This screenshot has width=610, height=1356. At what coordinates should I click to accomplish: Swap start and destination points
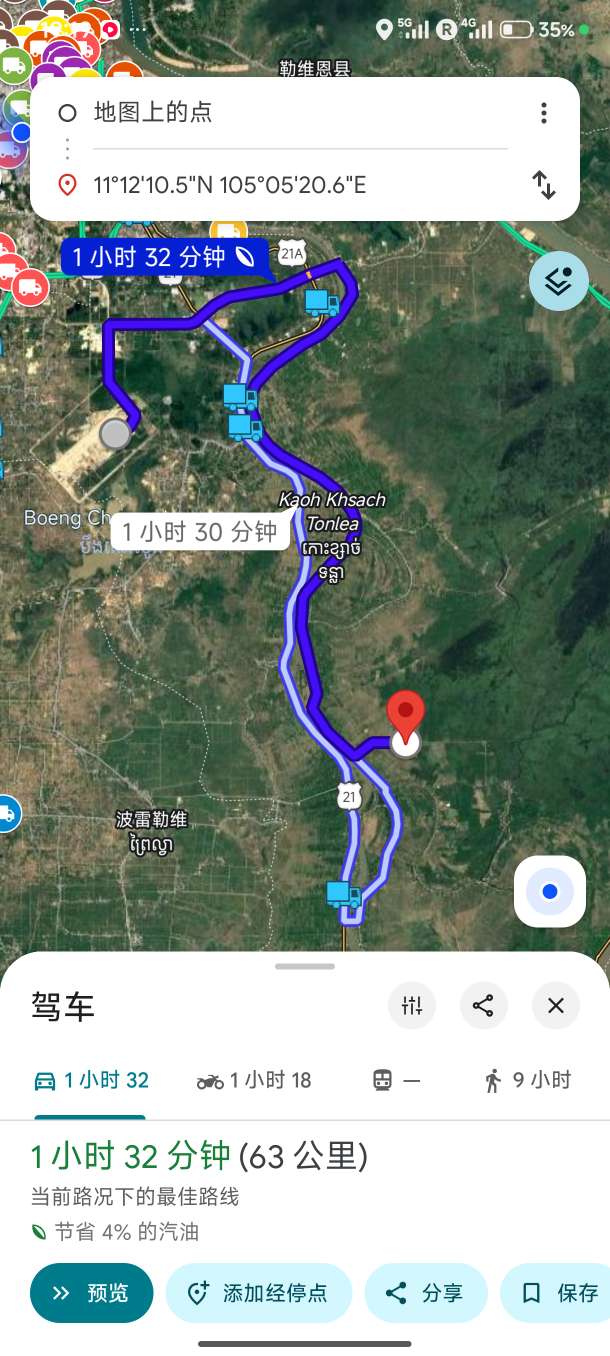[x=544, y=185]
